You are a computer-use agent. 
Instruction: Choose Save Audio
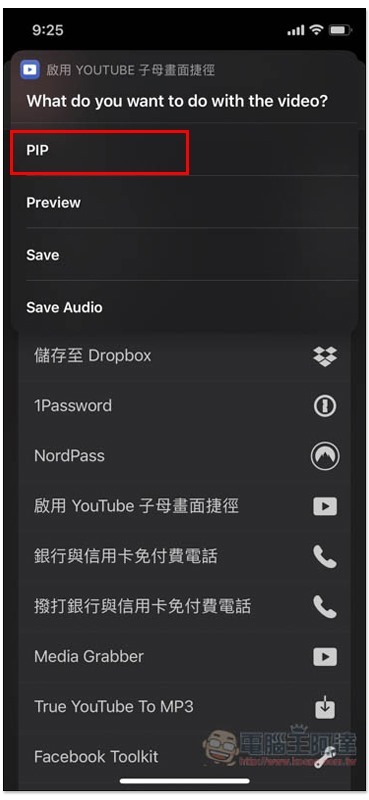(185, 307)
